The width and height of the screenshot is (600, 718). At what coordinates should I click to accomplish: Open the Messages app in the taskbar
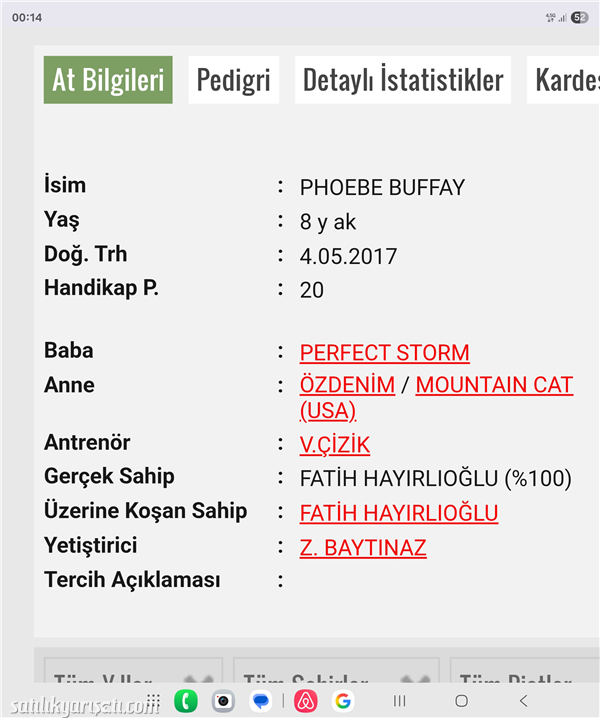pos(261,701)
